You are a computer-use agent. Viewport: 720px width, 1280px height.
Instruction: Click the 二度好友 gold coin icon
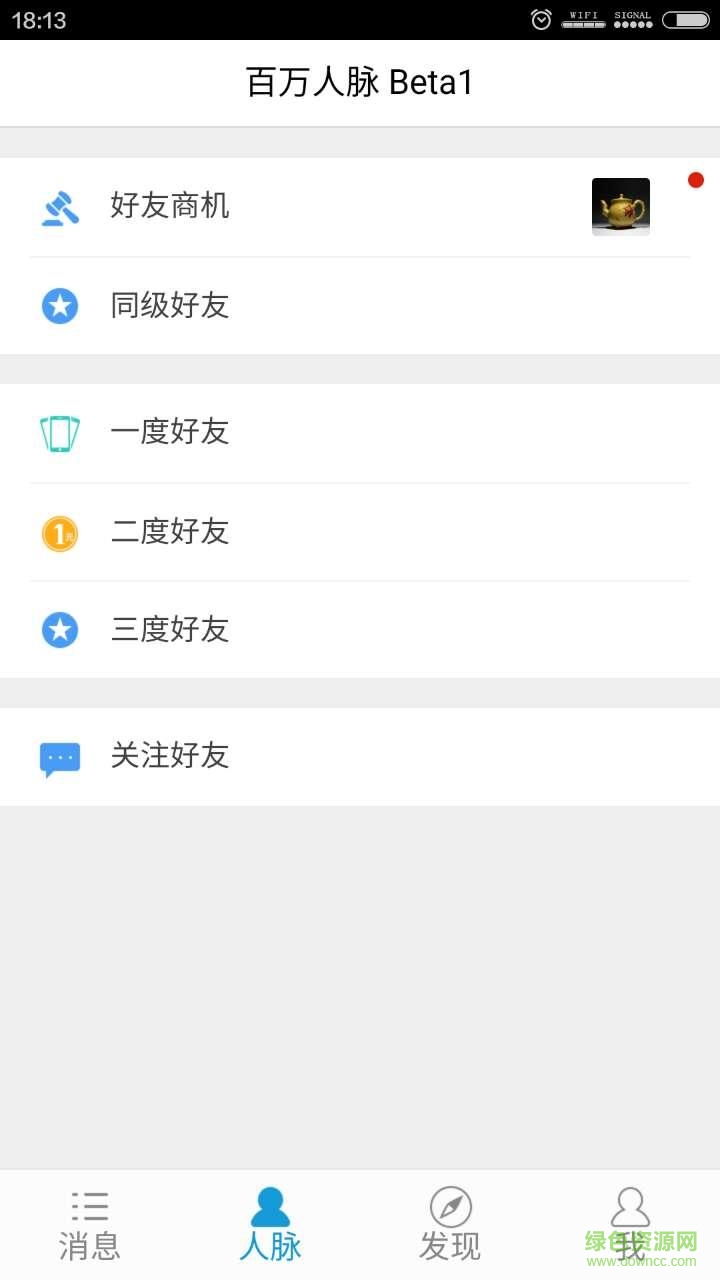60,532
